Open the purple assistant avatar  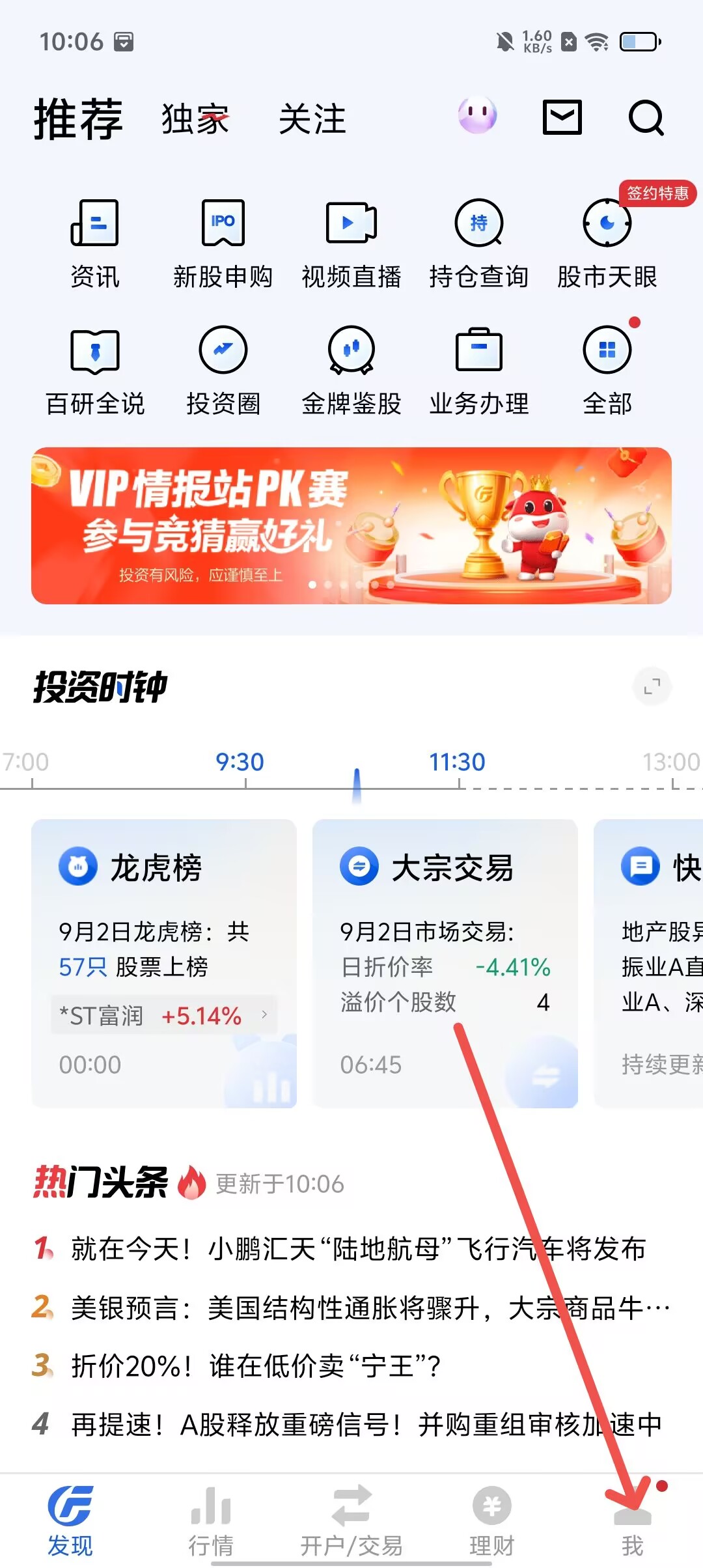(477, 116)
